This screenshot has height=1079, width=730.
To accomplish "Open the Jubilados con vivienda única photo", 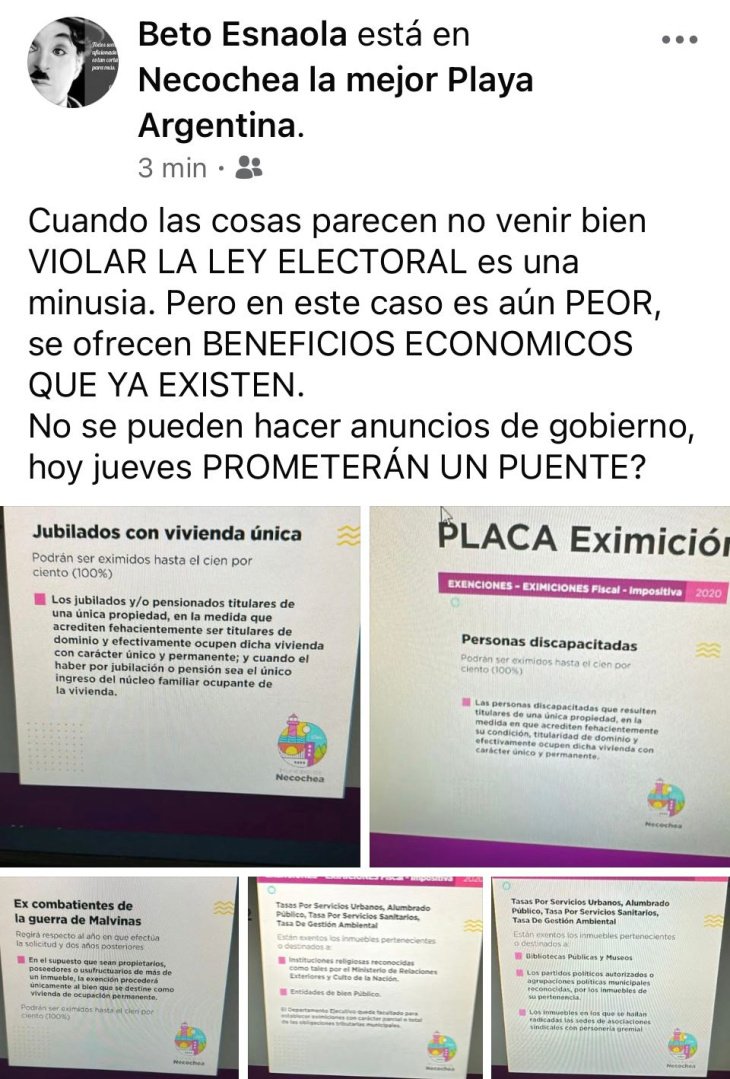I will click(181, 685).
